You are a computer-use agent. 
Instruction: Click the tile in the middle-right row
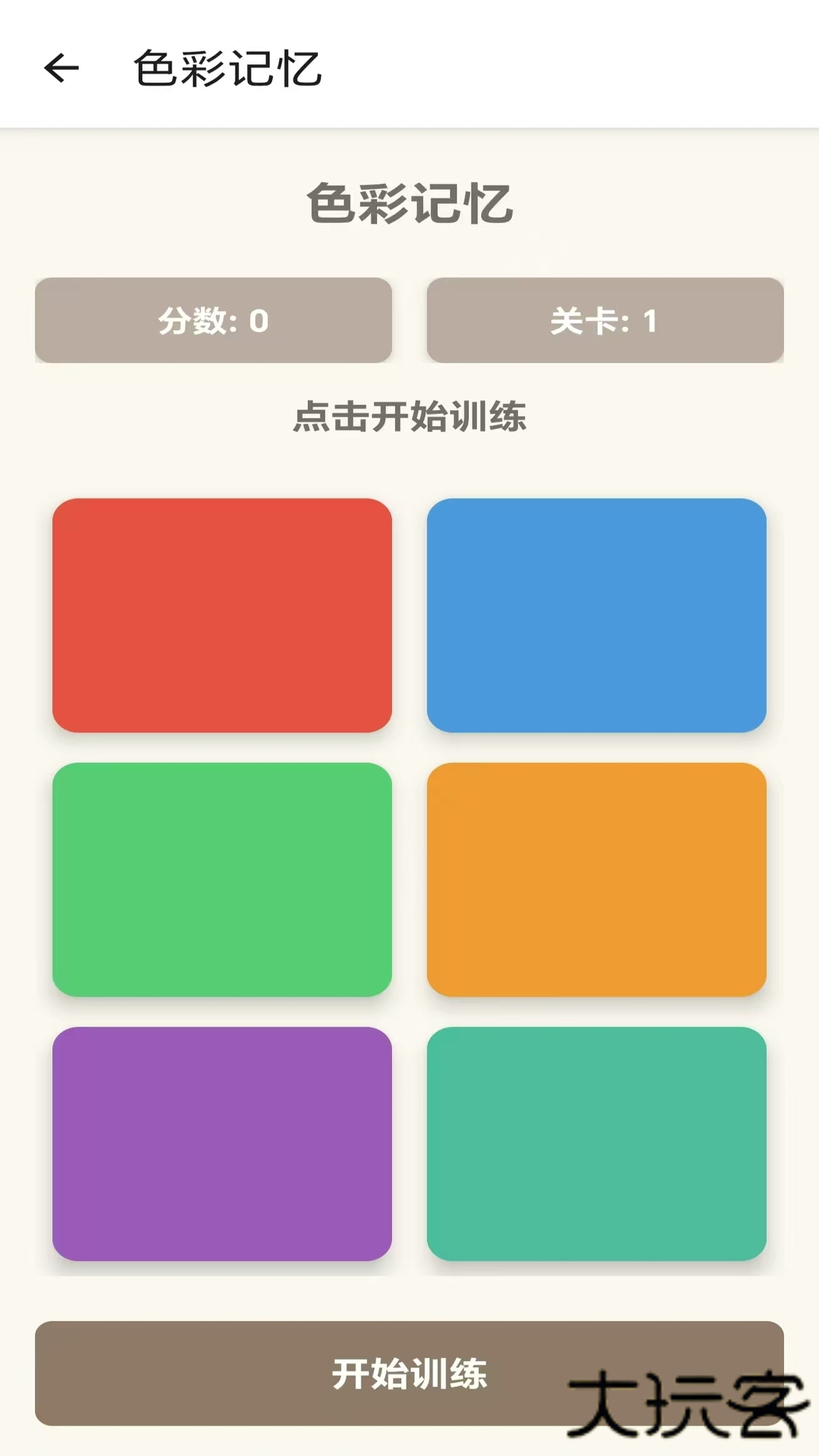click(598, 880)
